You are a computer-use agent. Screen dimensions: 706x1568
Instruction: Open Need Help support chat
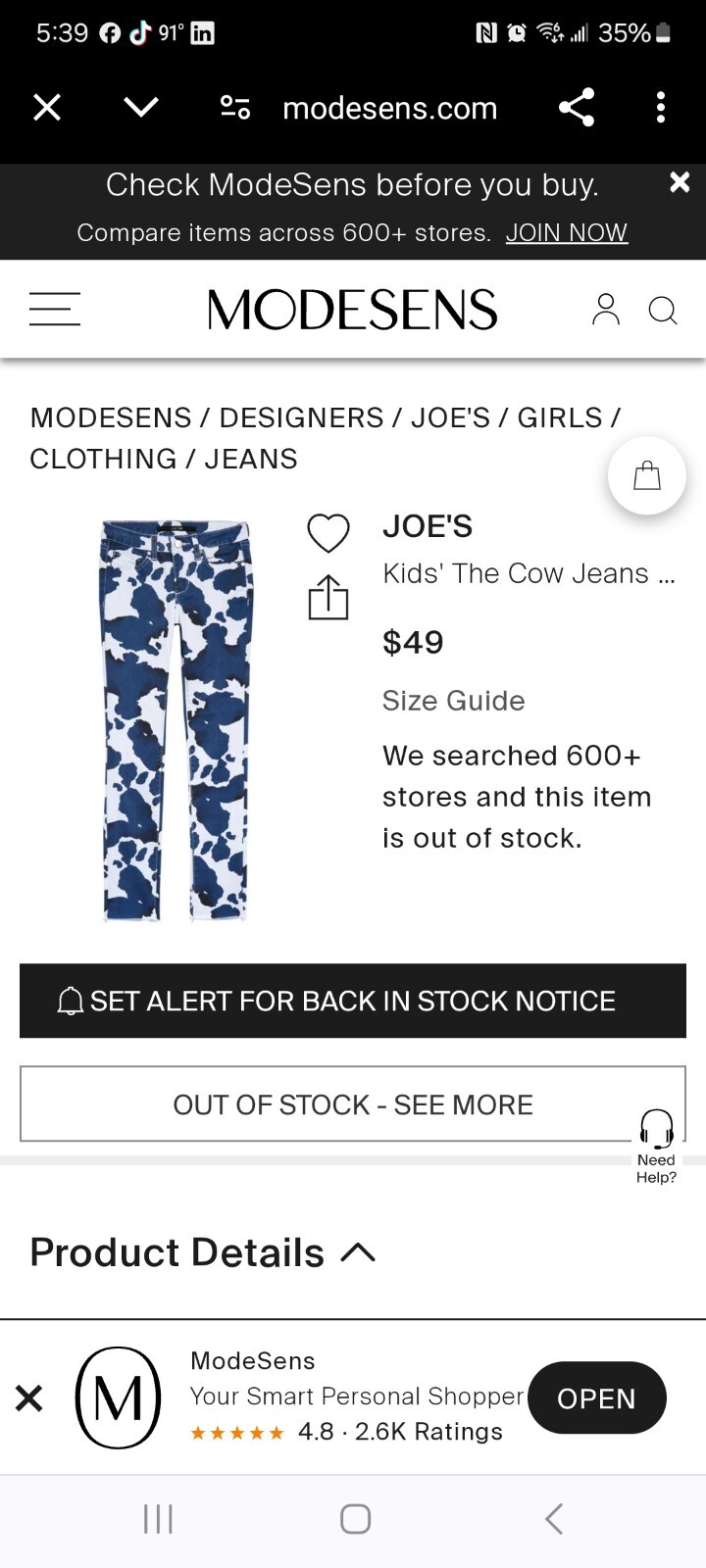656,1147
